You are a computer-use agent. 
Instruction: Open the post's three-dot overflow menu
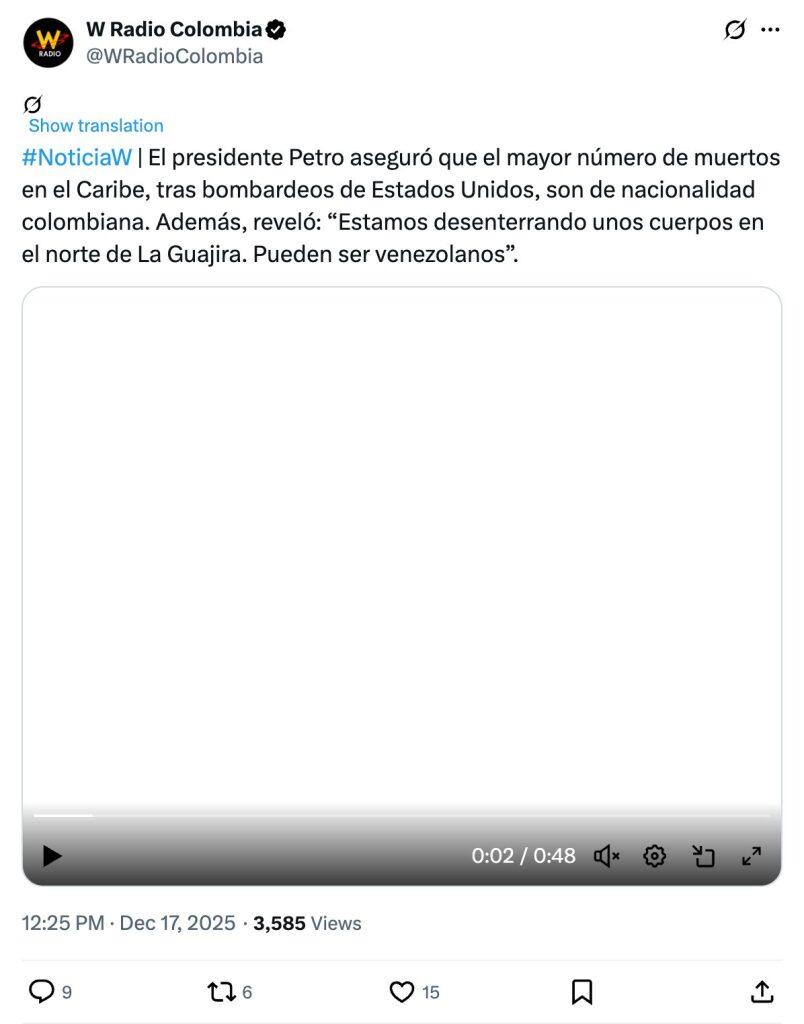pos(770,30)
